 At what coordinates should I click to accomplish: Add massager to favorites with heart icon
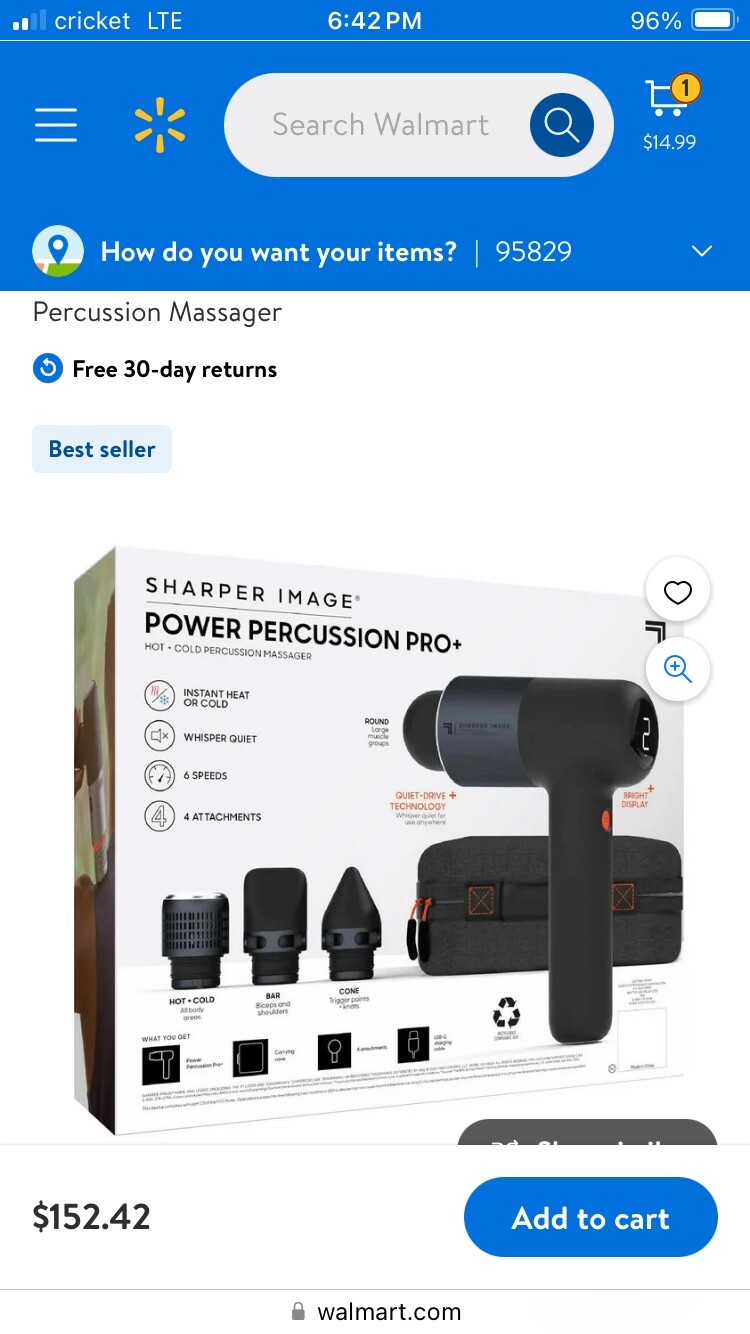pyautogui.click(x=678, y=593)
